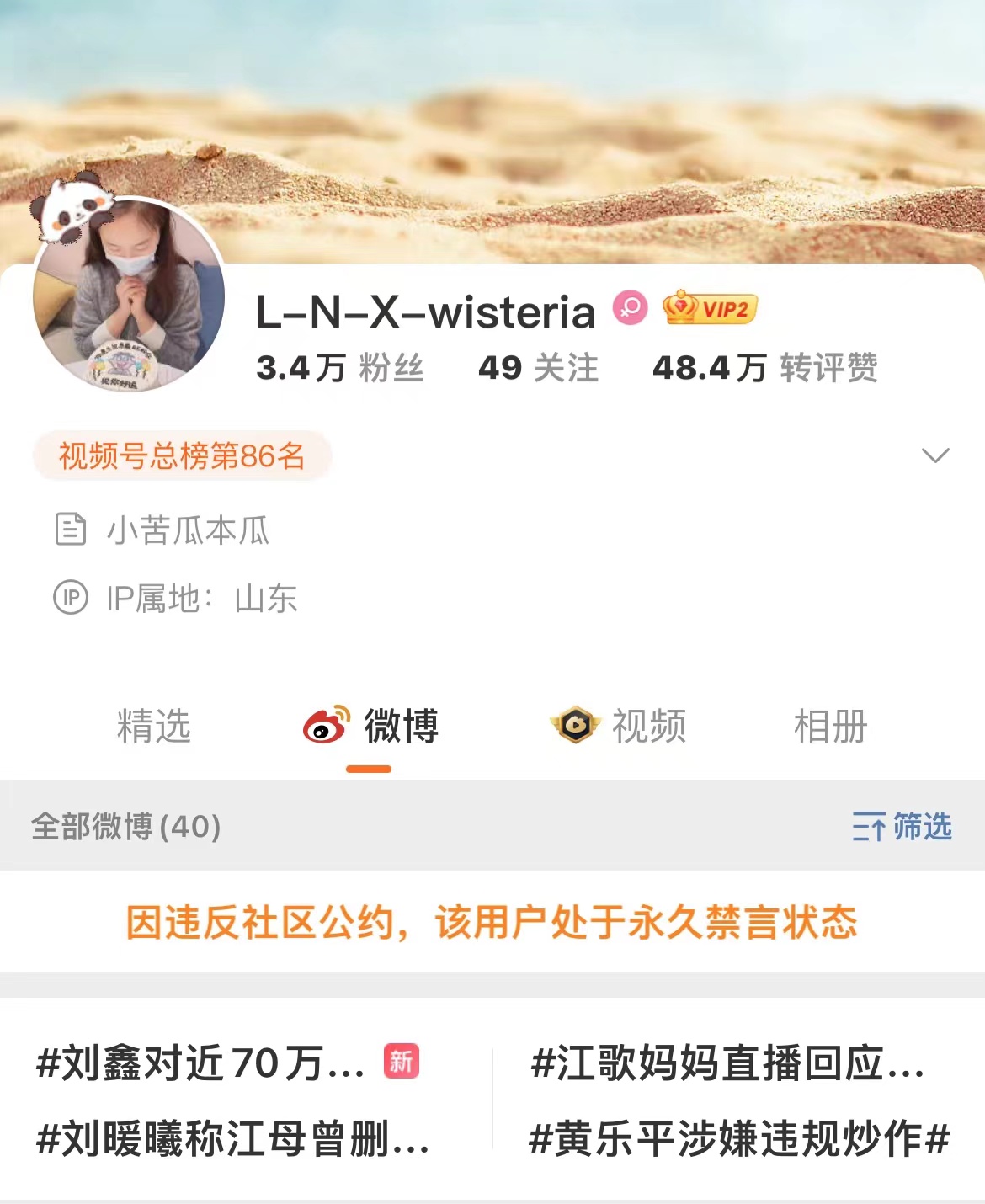Screen dimensions: 985x1204
Task: Open the VIP2 membership badge
Action: click(710, 308)
